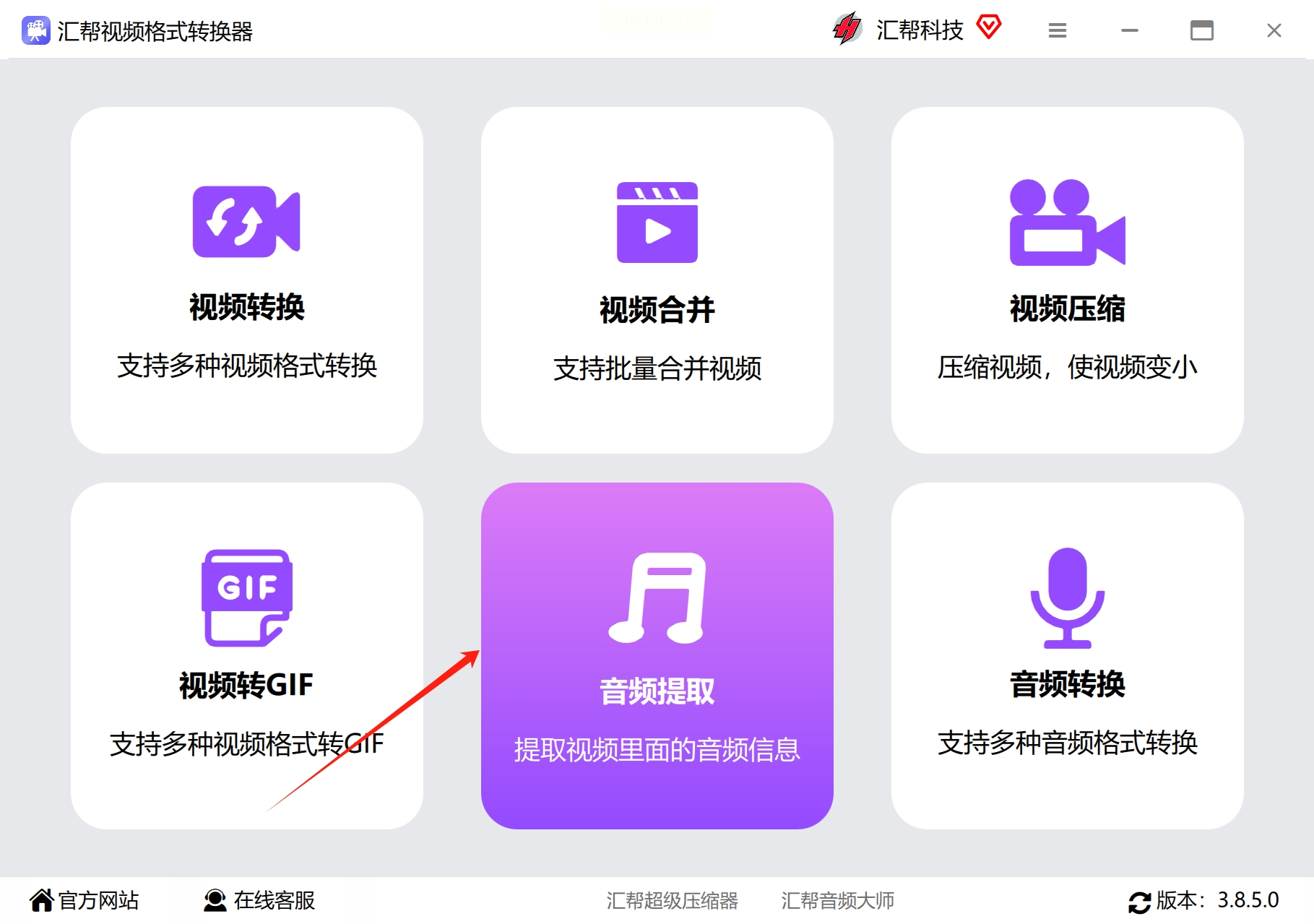Open the 视频转GIF card
The height and width of the screenshot is (924, 1314).
246,656
